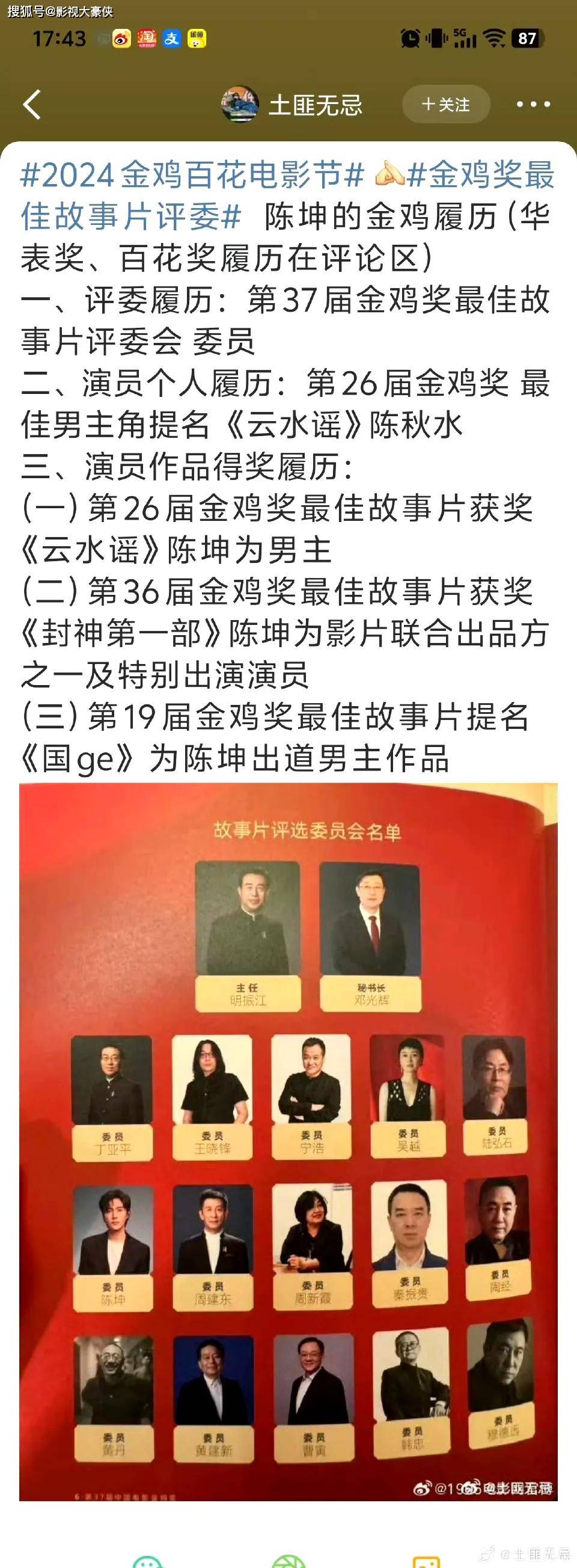Open the three-dot overflow menu
This screenshot has width=577, height=1568.
tap(533, 105)
